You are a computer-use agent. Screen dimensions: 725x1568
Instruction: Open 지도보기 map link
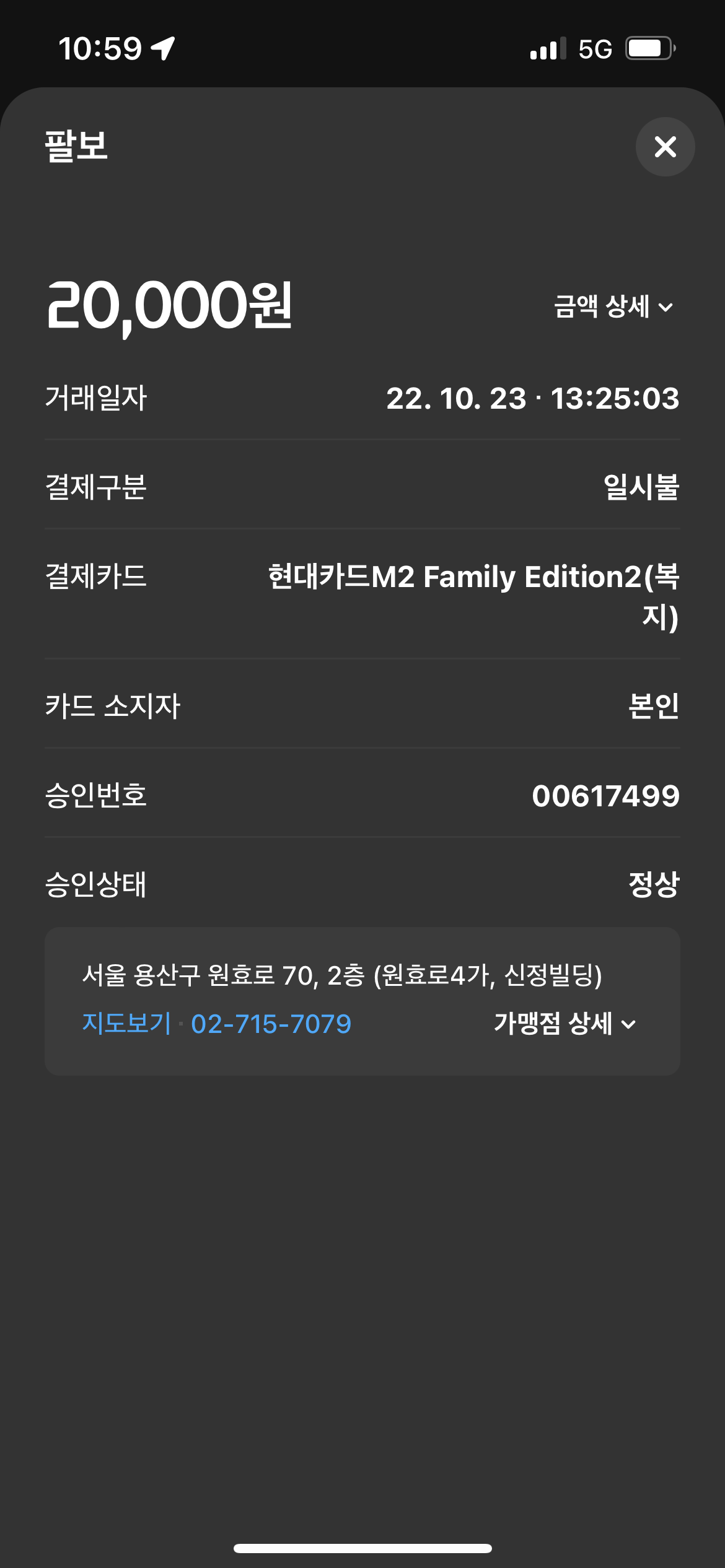[x=126, y=1023]
